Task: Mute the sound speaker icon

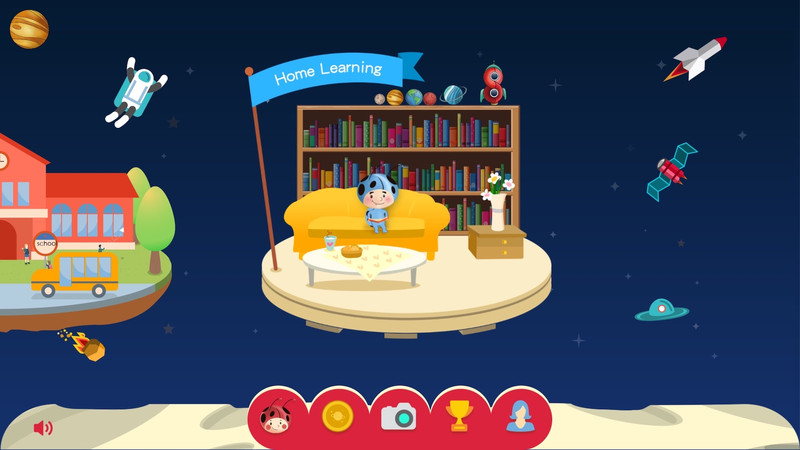Action: pyautogui.click(x=42, y=428)
